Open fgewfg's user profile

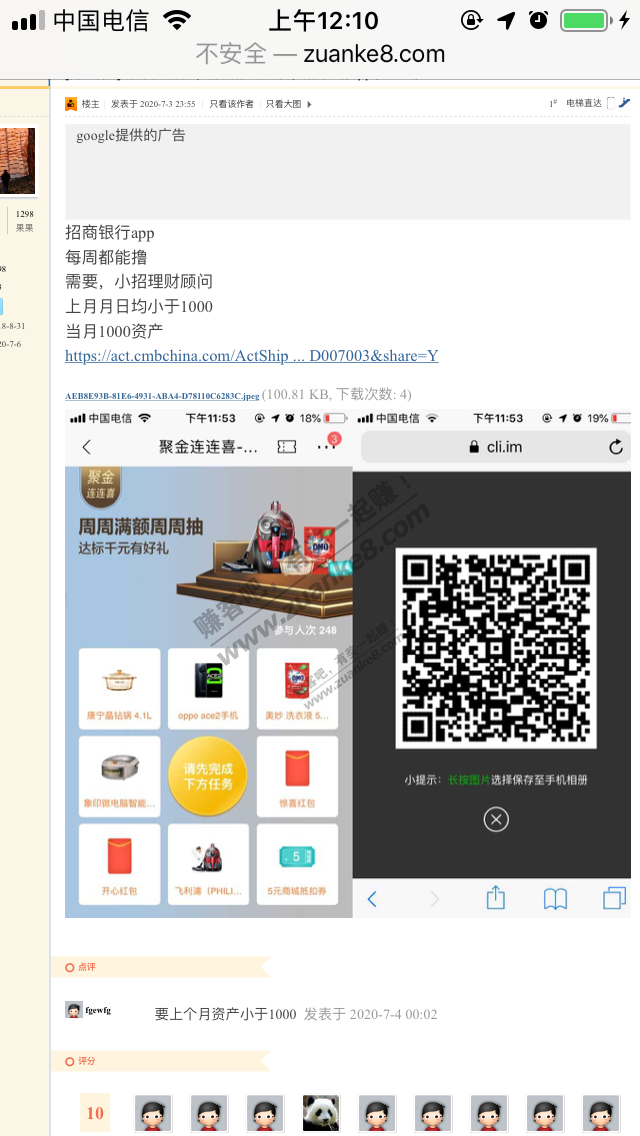coord(97,1010)
